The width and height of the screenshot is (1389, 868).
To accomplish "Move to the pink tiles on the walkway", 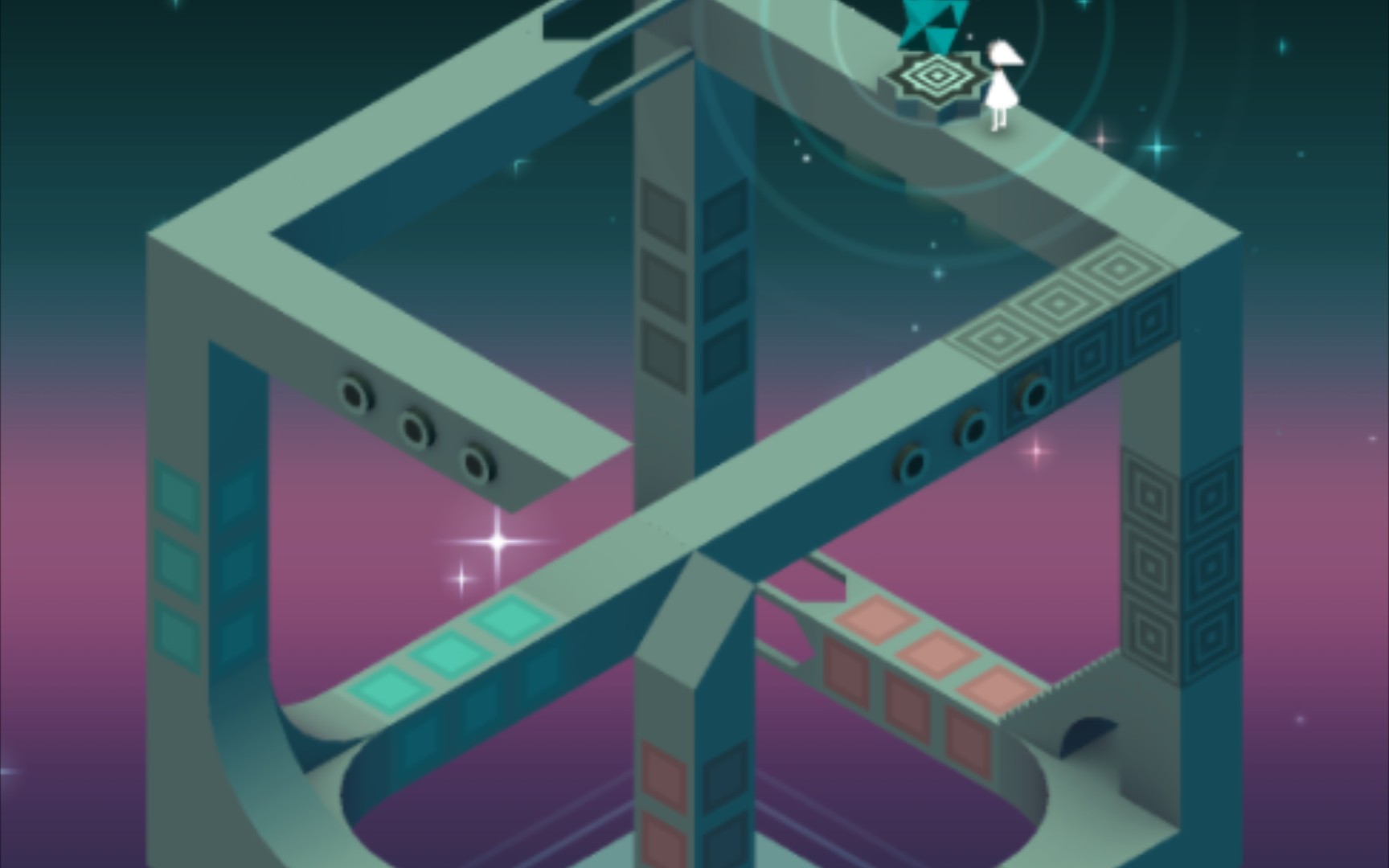I will [x=937, y=653].
